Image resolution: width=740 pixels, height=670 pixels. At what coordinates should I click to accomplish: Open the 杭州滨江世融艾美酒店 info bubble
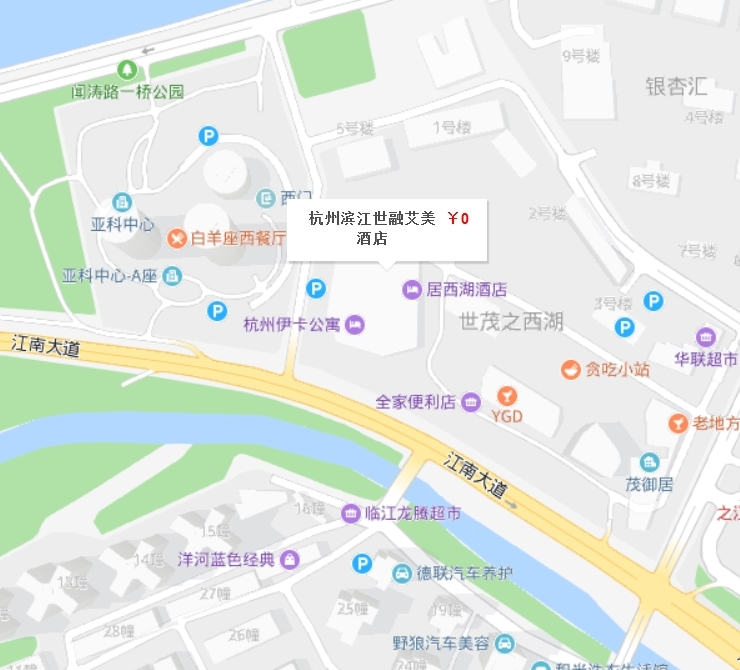click(386, 229)
